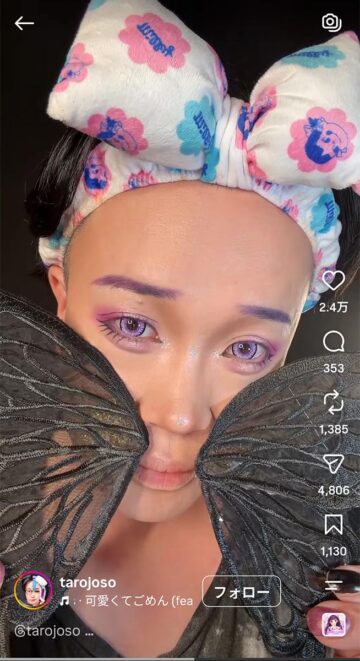Image resolution: width=360 pixels, height=661 pixels.
Task: Open the audio thumbnail at the corner
Action: (x=334, y=624)
